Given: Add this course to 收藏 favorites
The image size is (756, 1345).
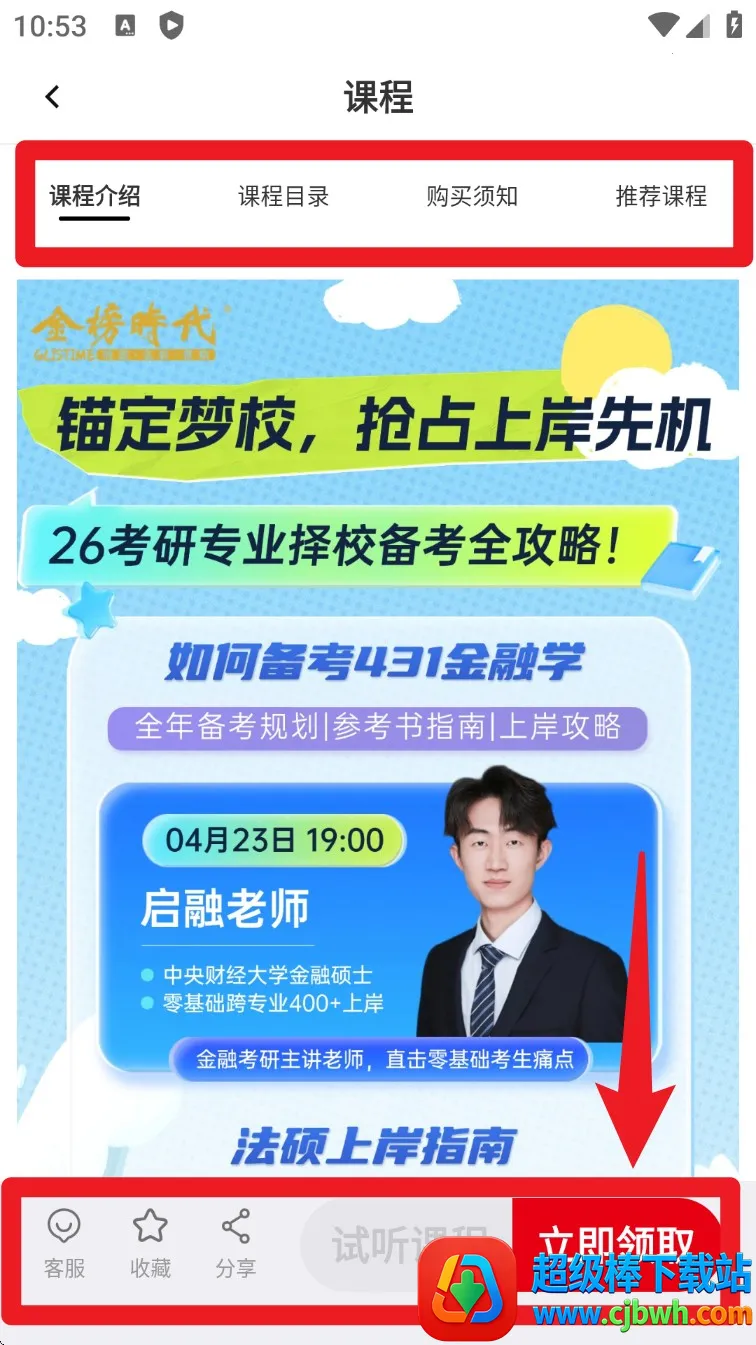Looking at the screenshot, I should pos(150,1242).
